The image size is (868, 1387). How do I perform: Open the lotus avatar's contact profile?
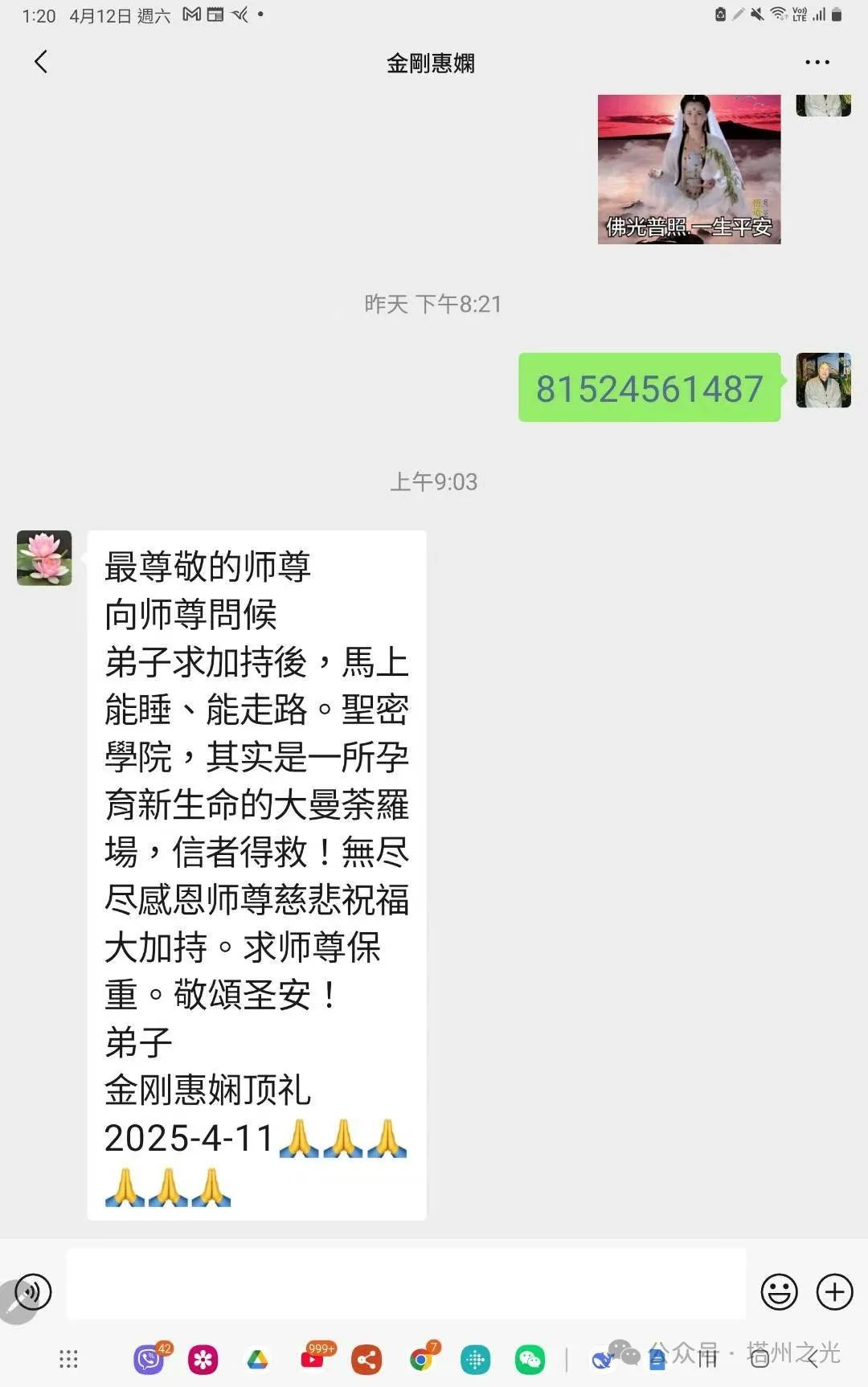pos(44,558)
